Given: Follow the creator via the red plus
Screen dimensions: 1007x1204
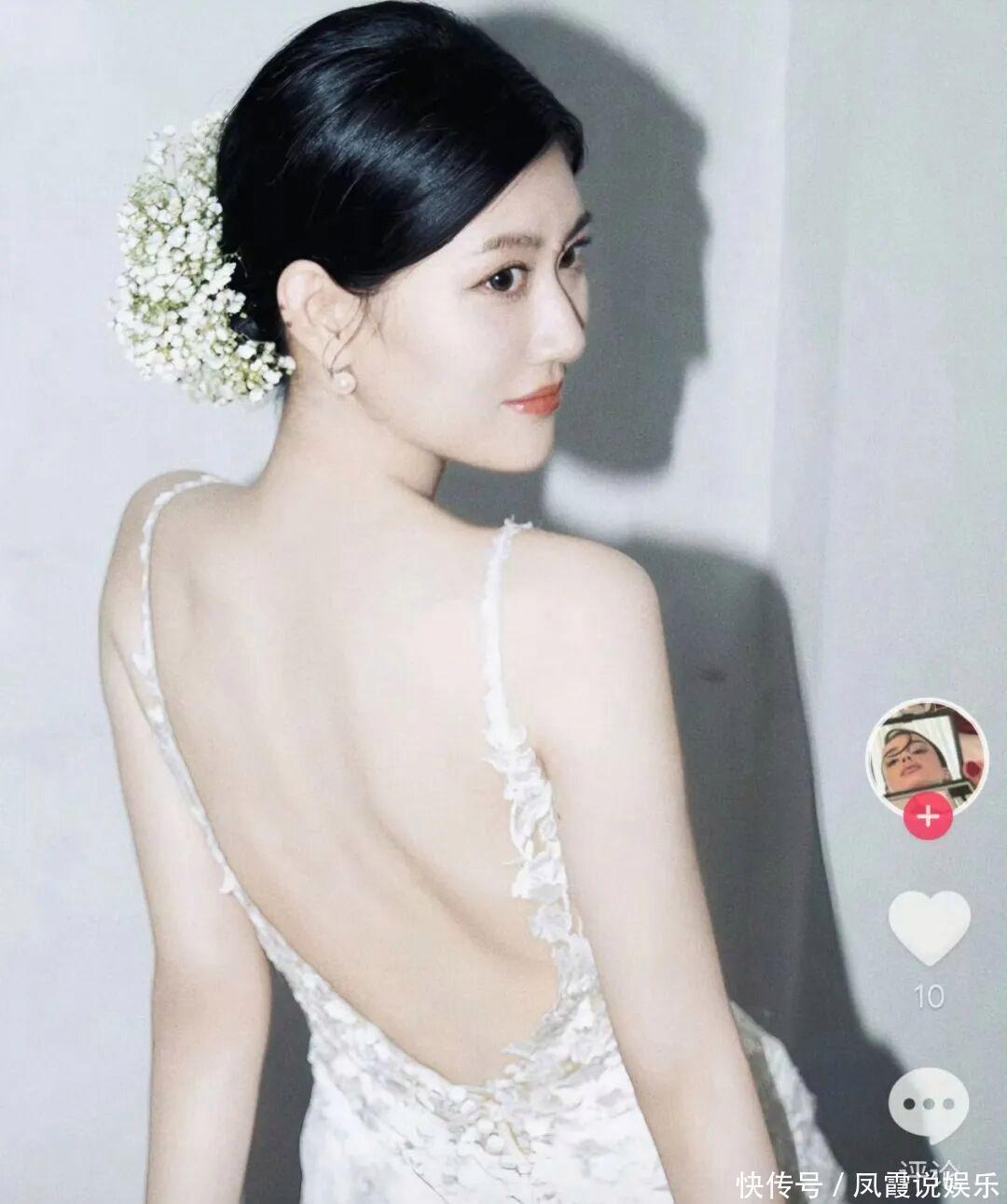Looking at the screenshot, I should (x=927, y=817).
